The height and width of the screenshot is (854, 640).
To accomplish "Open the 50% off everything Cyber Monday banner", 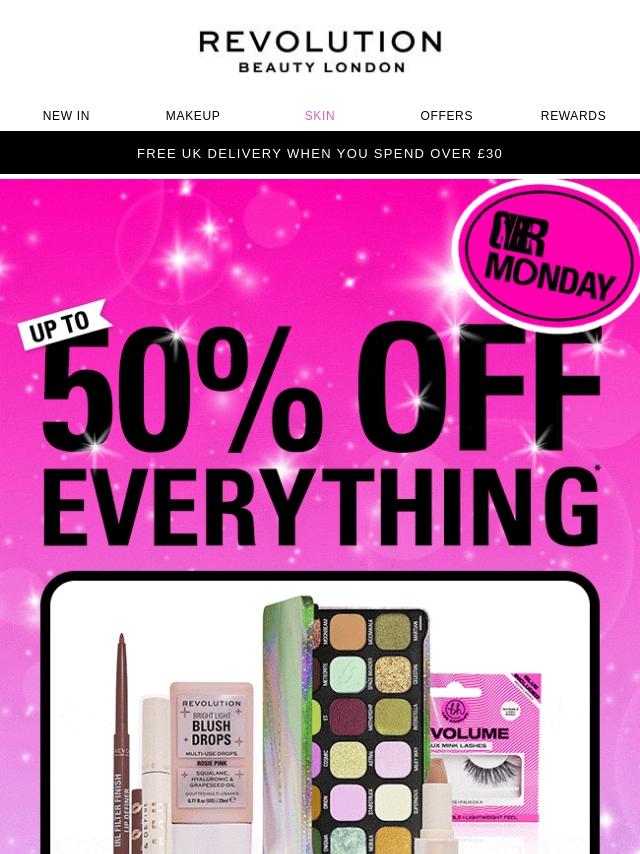I will tap(320, 516).
